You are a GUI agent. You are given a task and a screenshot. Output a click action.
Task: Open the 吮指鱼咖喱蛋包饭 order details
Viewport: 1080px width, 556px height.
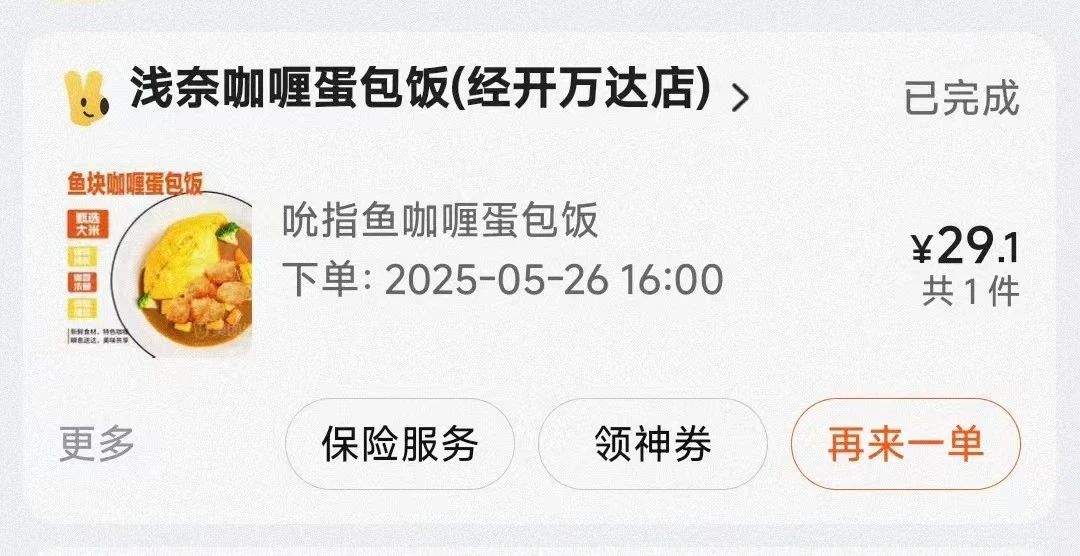pos(440,221)
